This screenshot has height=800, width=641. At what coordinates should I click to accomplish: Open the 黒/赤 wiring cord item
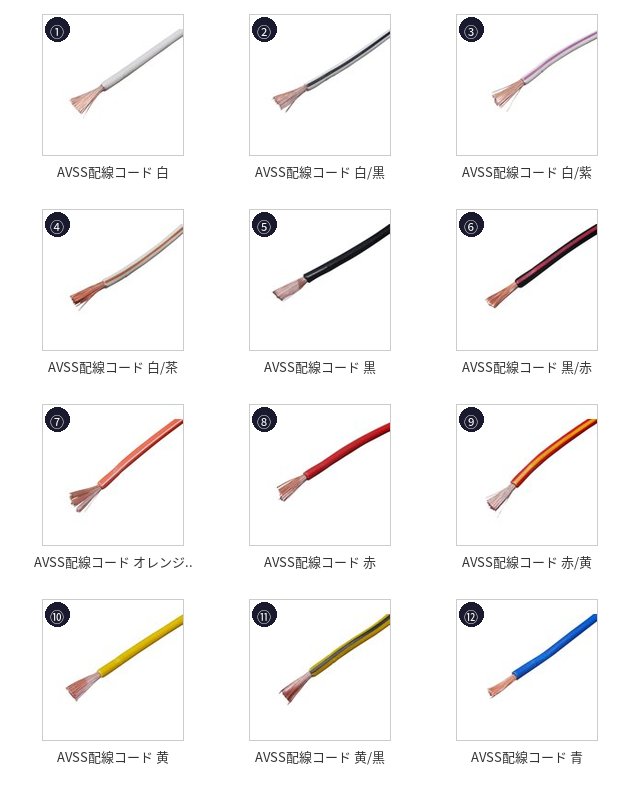click(x=527, y=280)
